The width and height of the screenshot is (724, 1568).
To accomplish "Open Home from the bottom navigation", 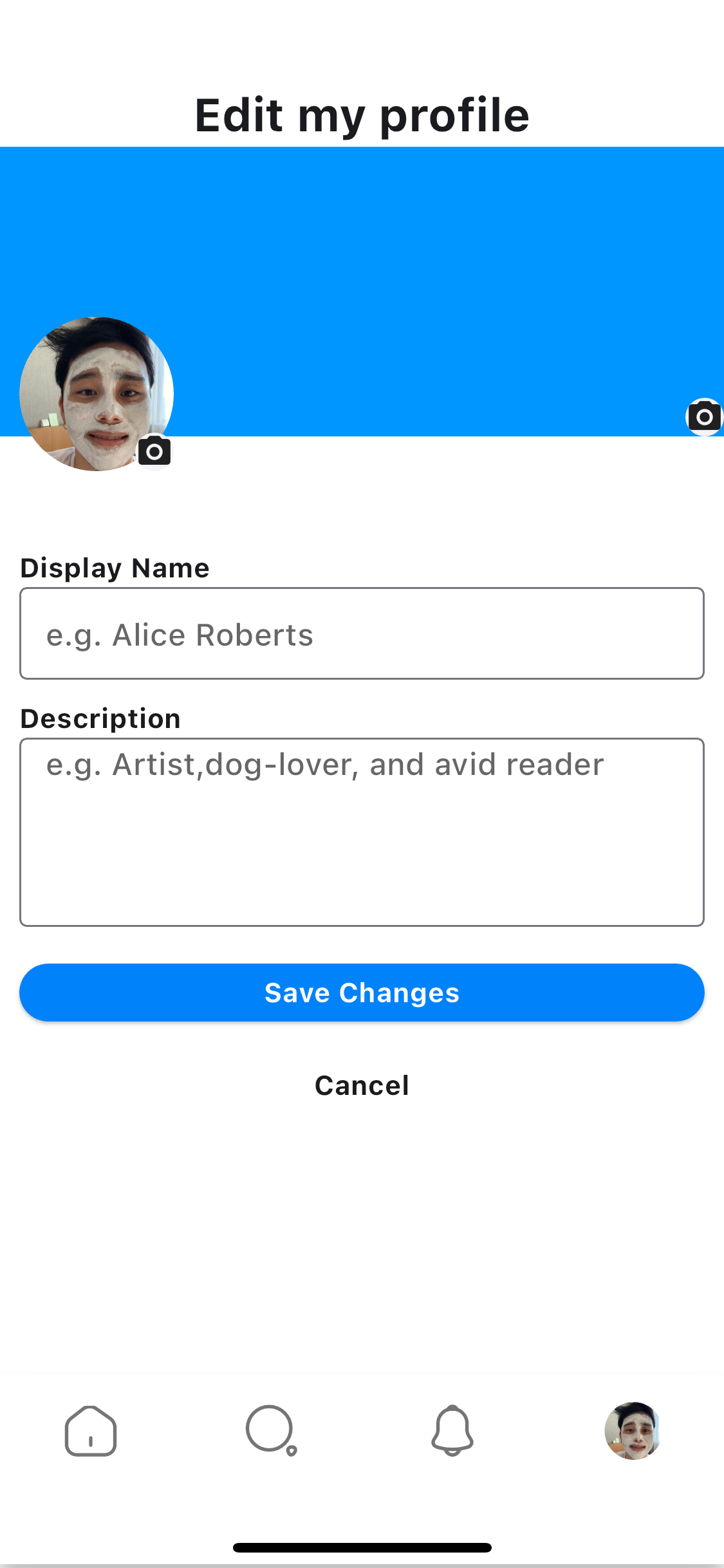I will coord(90,1432).
